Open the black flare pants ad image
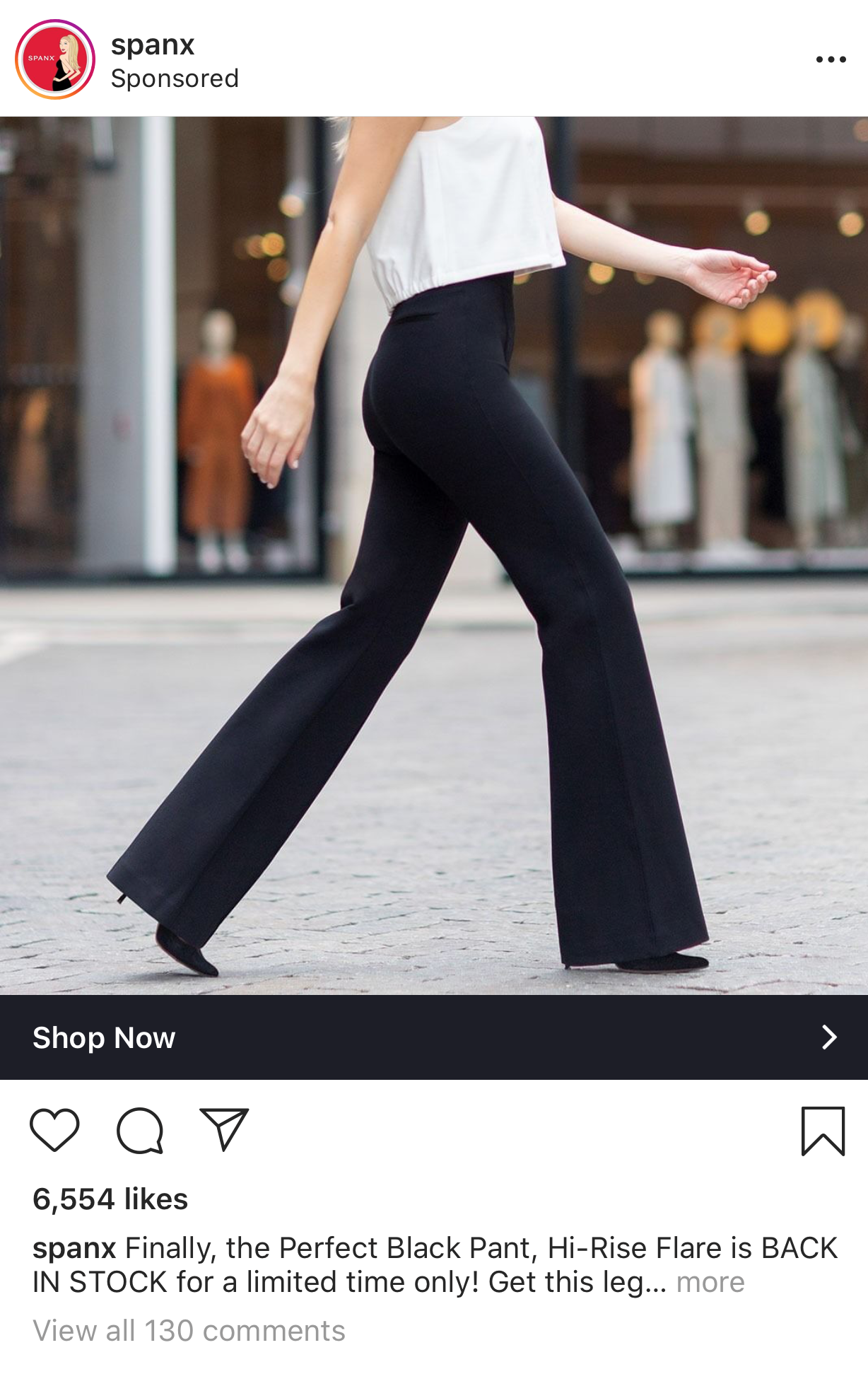The height and width of the screenshot is (1374, 868). click(433, 555)
